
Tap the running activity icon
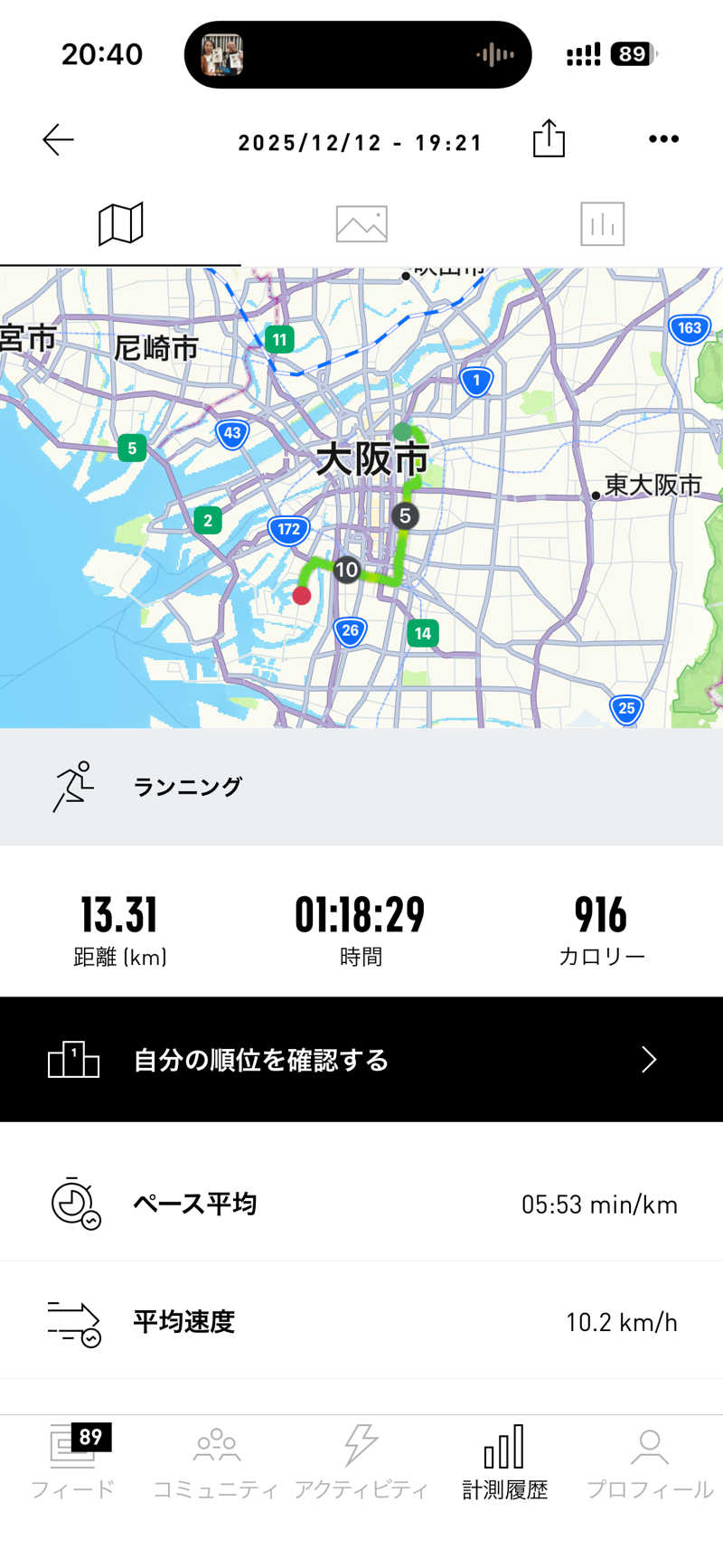pos(72,786)
